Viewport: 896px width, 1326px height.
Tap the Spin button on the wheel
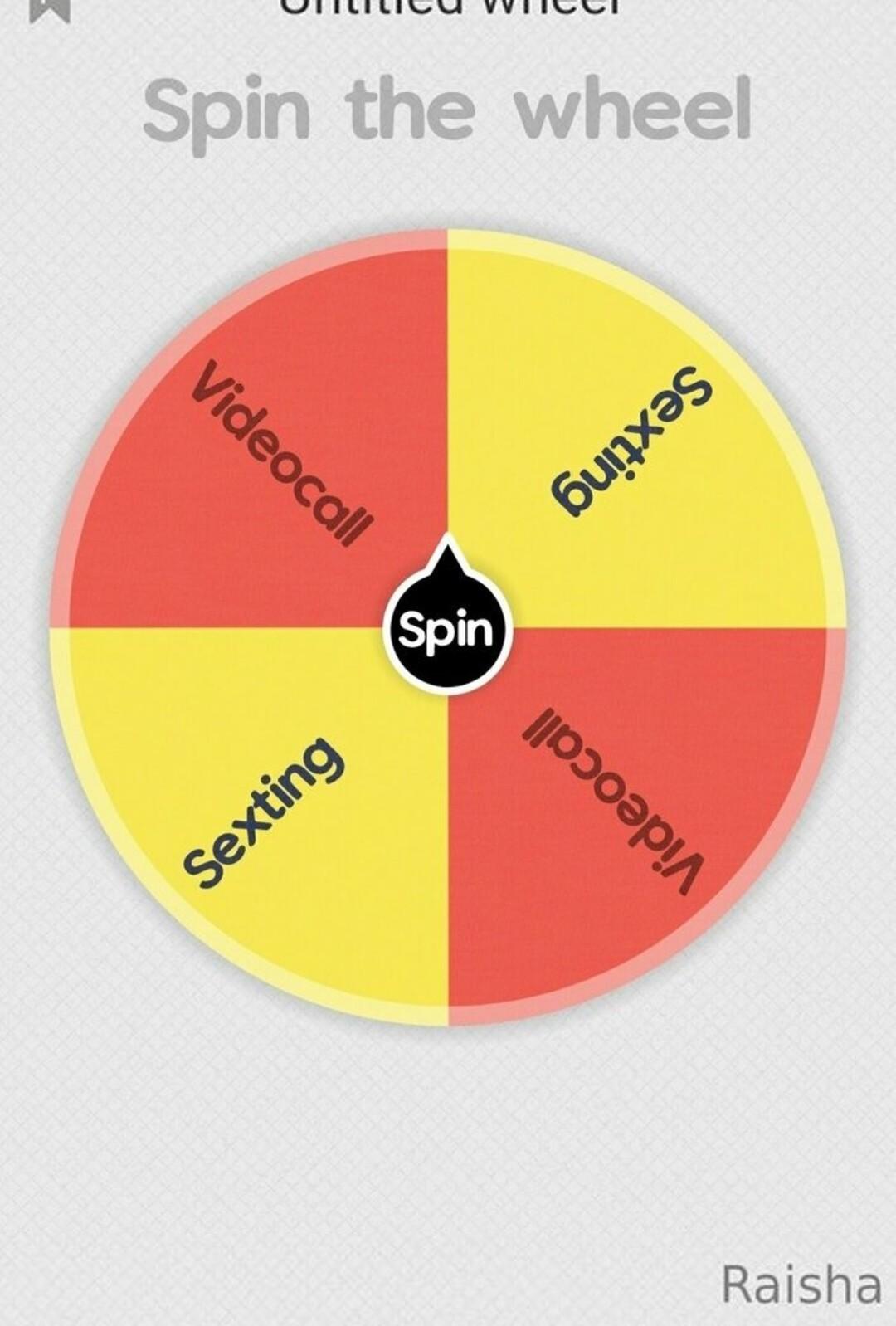click(448, 631)
